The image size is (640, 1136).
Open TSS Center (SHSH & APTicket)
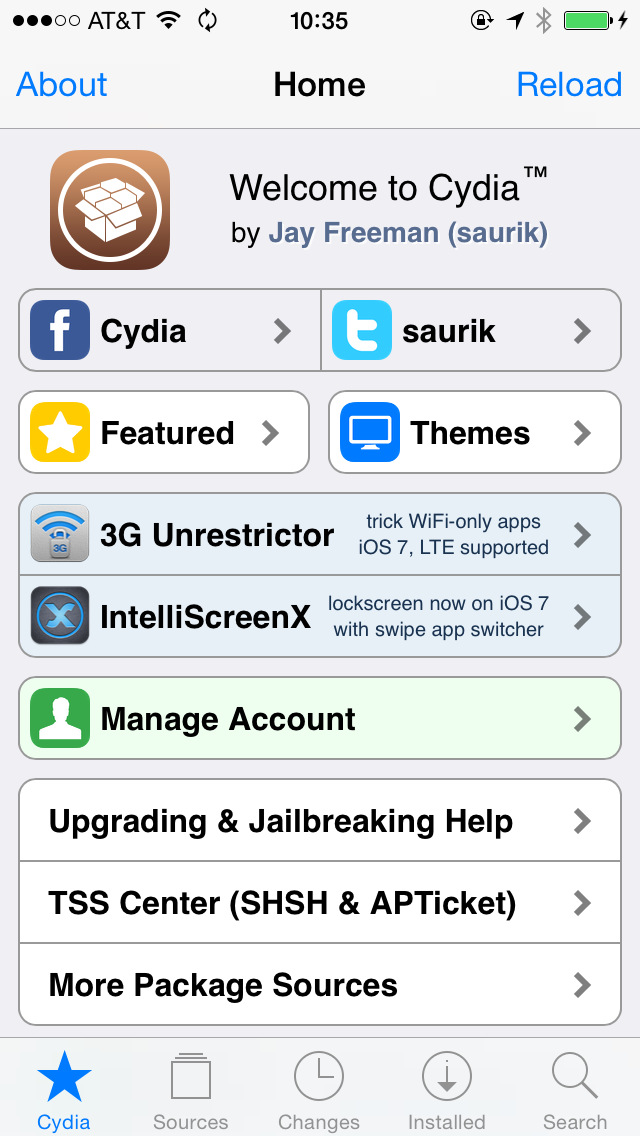pos(320,903)
